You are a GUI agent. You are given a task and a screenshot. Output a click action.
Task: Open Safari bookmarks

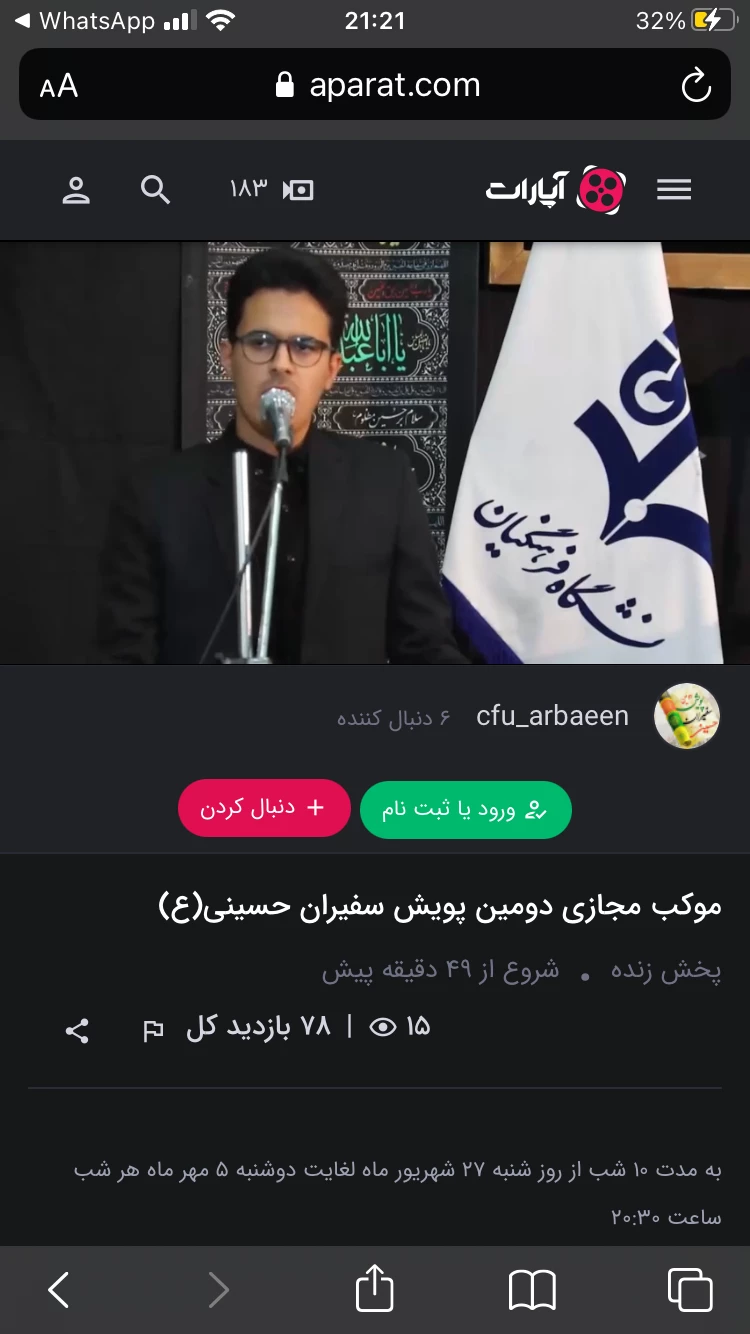532,1290
